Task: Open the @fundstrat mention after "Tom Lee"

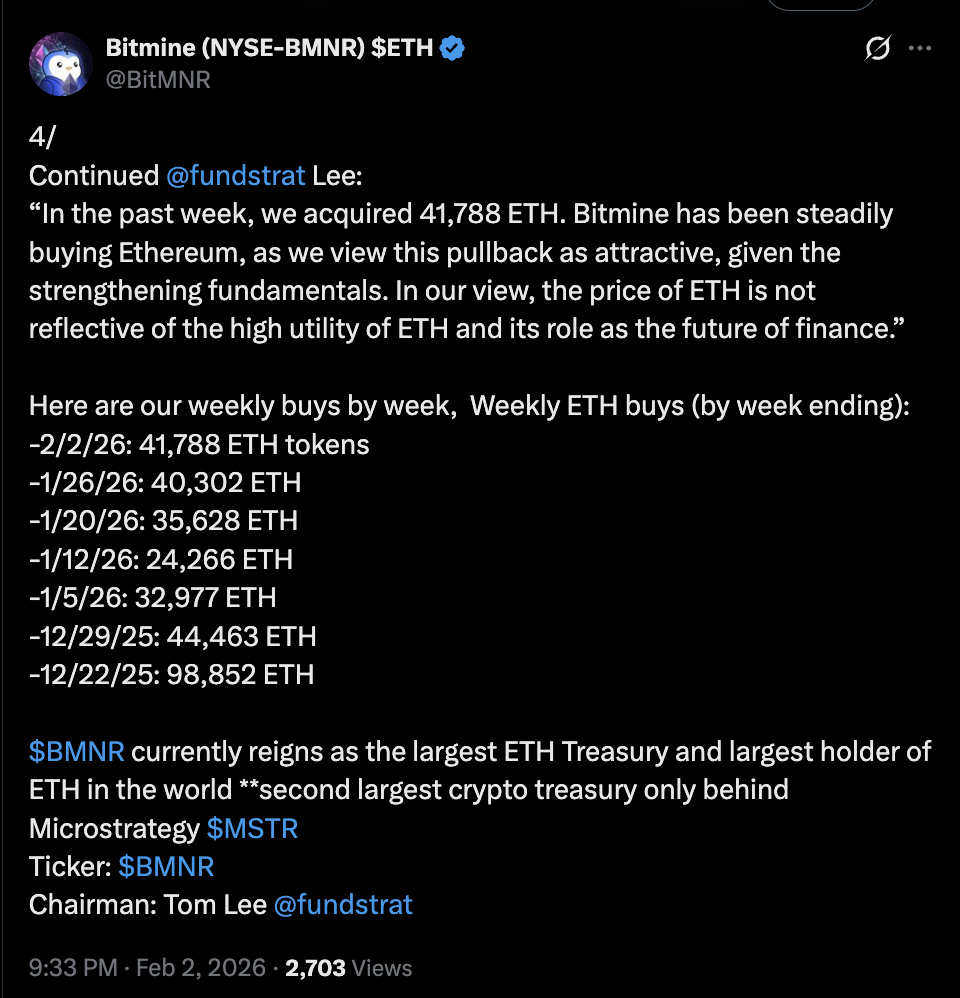Action: pyautogui.click(x=343, y=904)
